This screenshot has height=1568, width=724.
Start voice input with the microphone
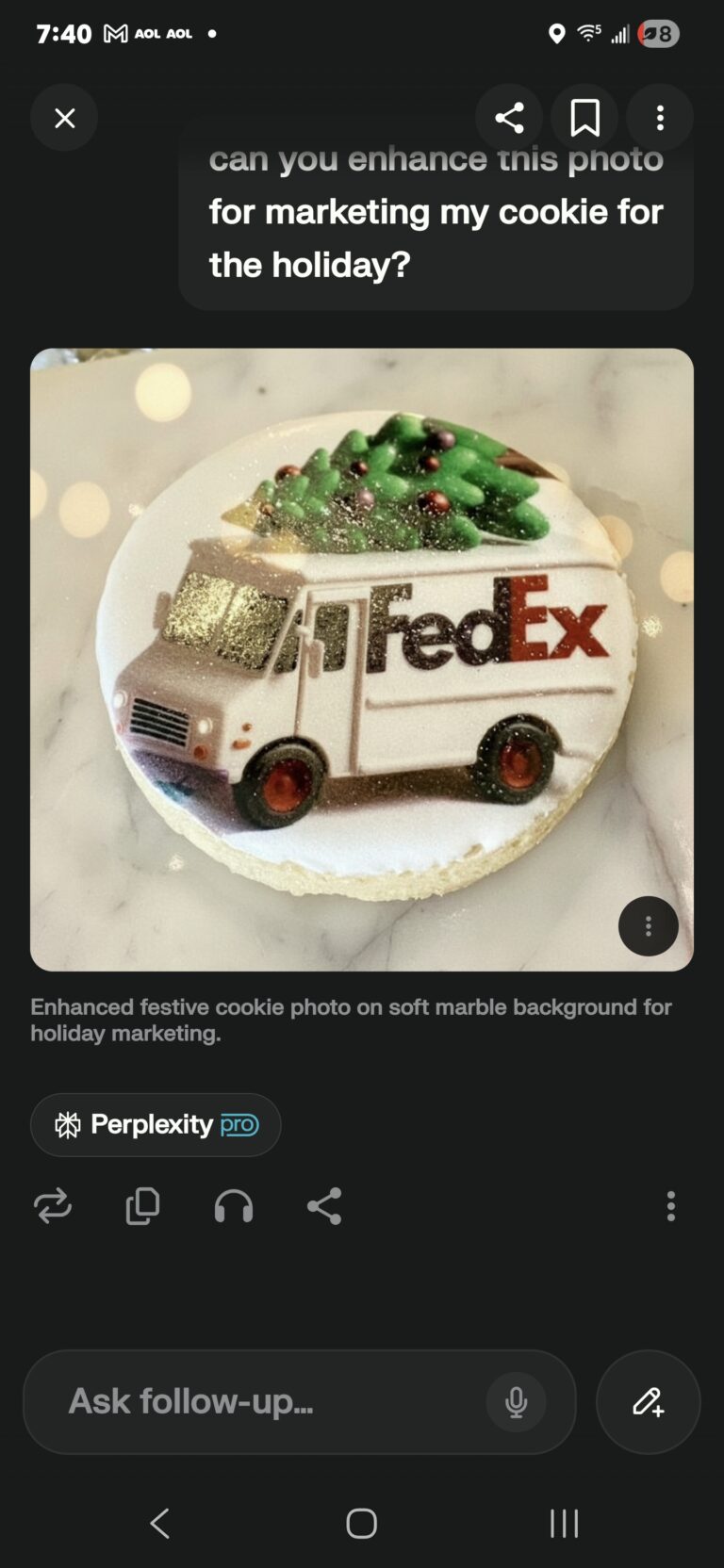(516, 1401)
